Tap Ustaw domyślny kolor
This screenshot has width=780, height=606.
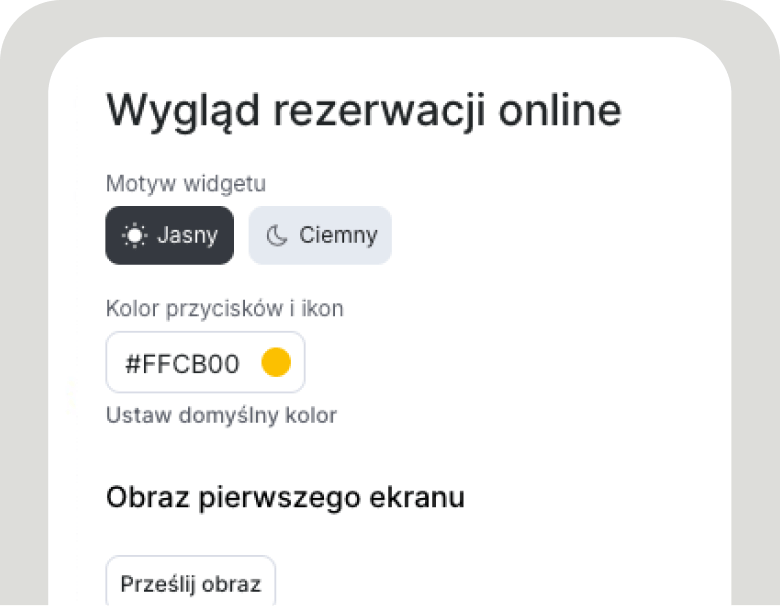point(221,415)
